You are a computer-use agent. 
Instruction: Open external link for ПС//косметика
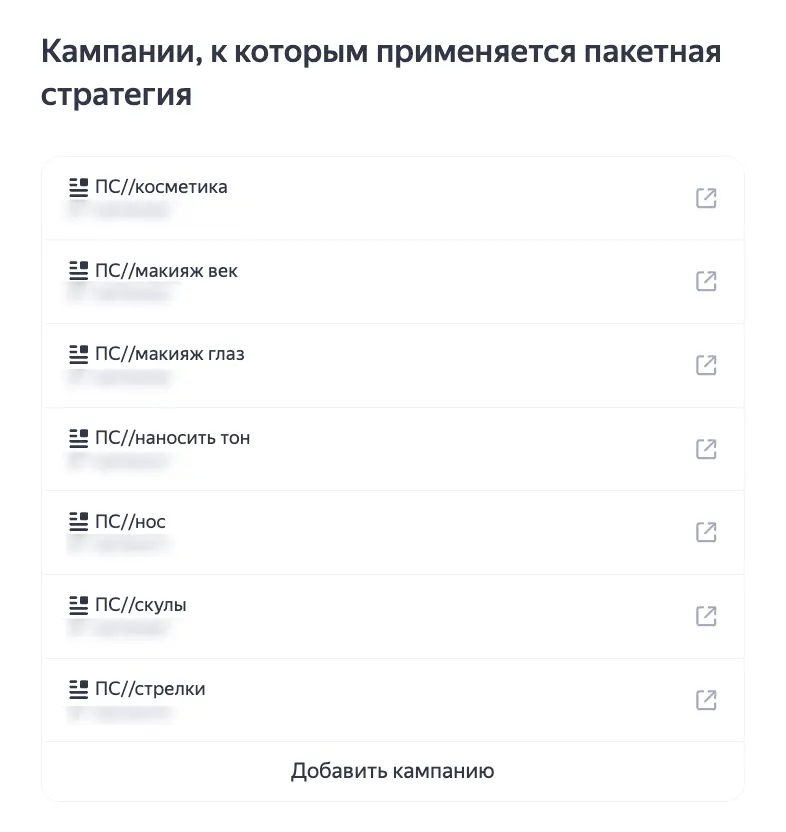click(706, 198)
